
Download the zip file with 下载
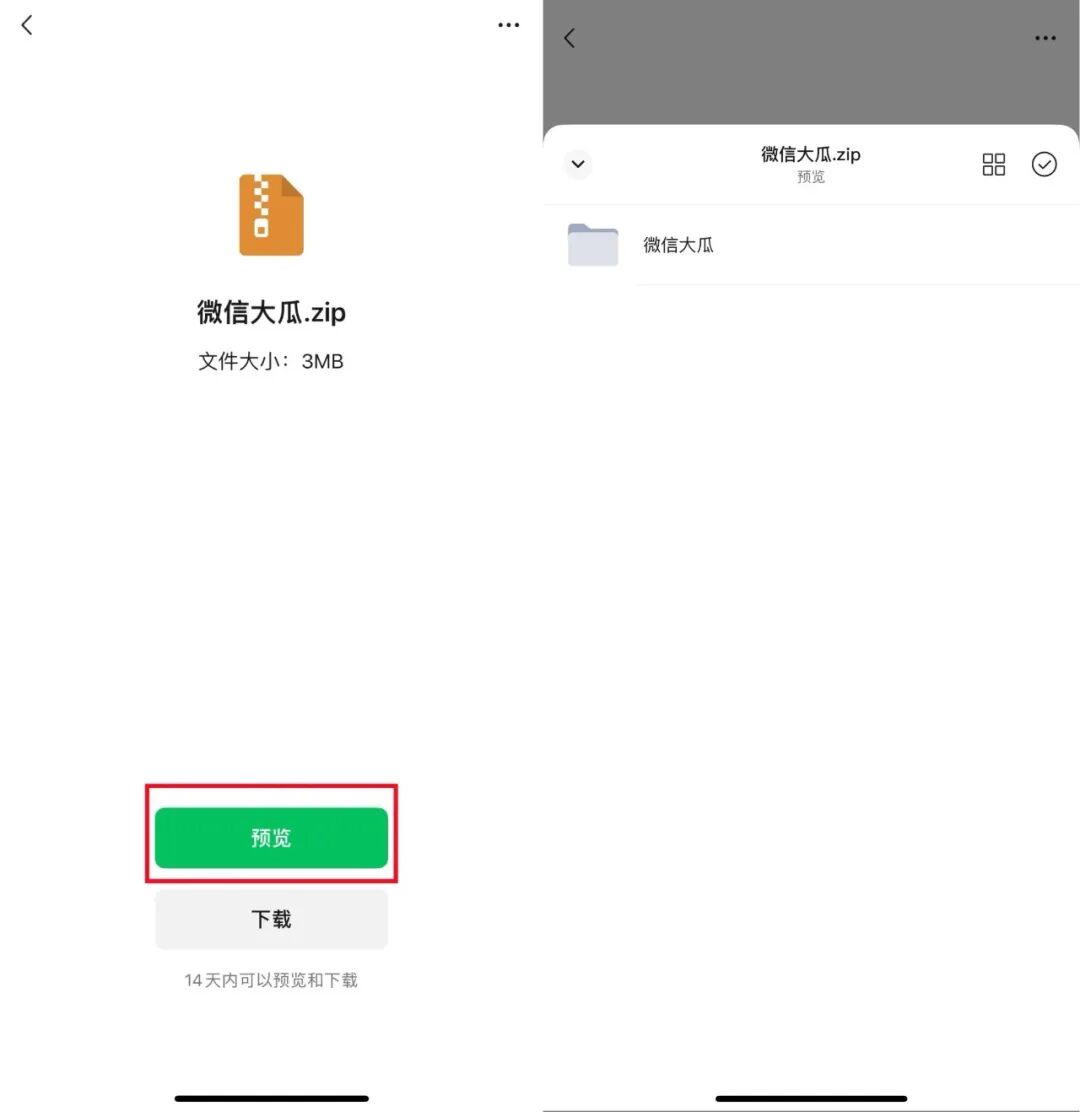271,919
